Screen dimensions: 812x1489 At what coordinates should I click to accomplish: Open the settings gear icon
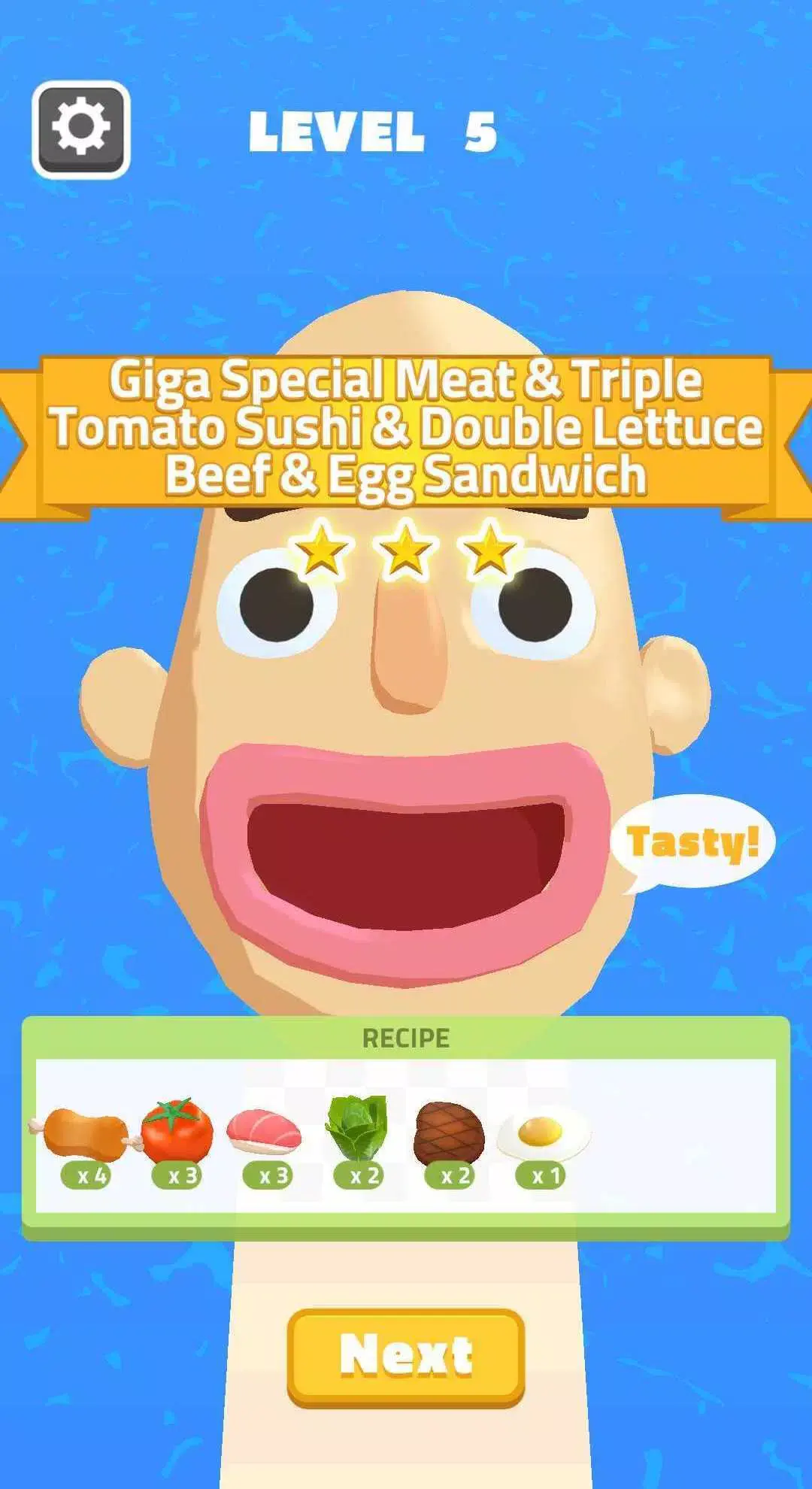pos(81,129)
